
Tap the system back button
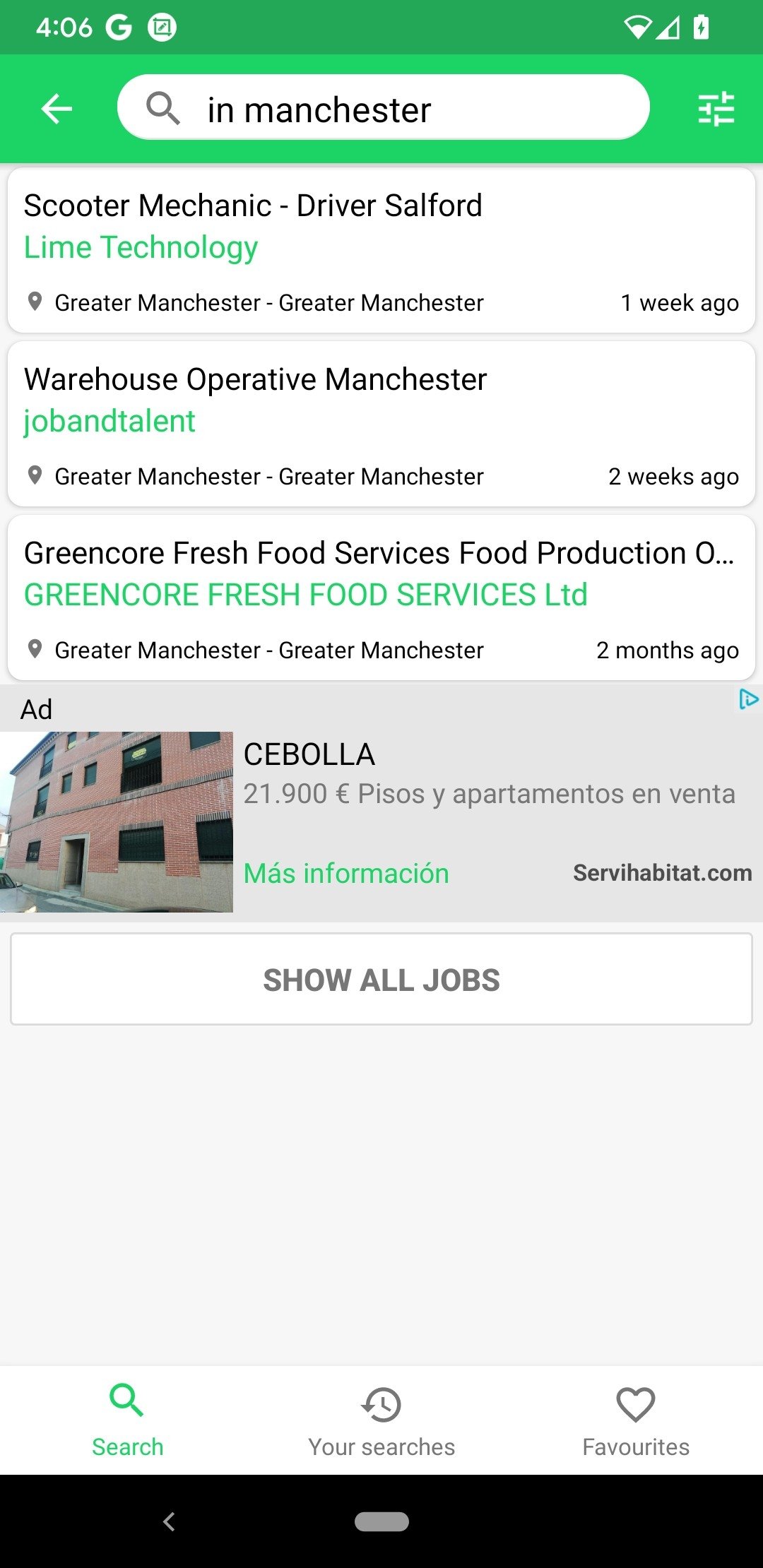point(169,1521)
